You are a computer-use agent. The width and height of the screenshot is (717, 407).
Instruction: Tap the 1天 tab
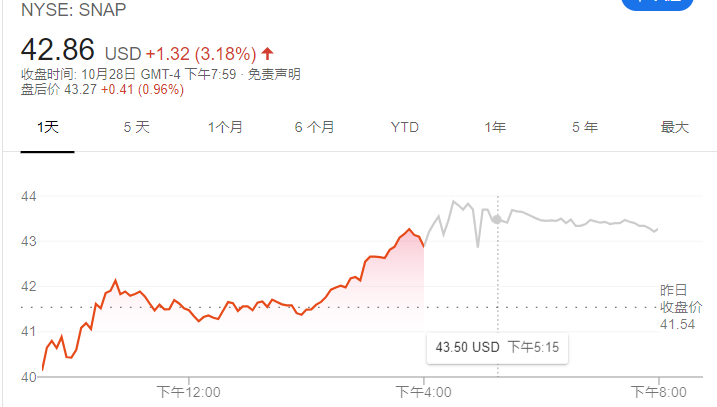click(48, 127)
